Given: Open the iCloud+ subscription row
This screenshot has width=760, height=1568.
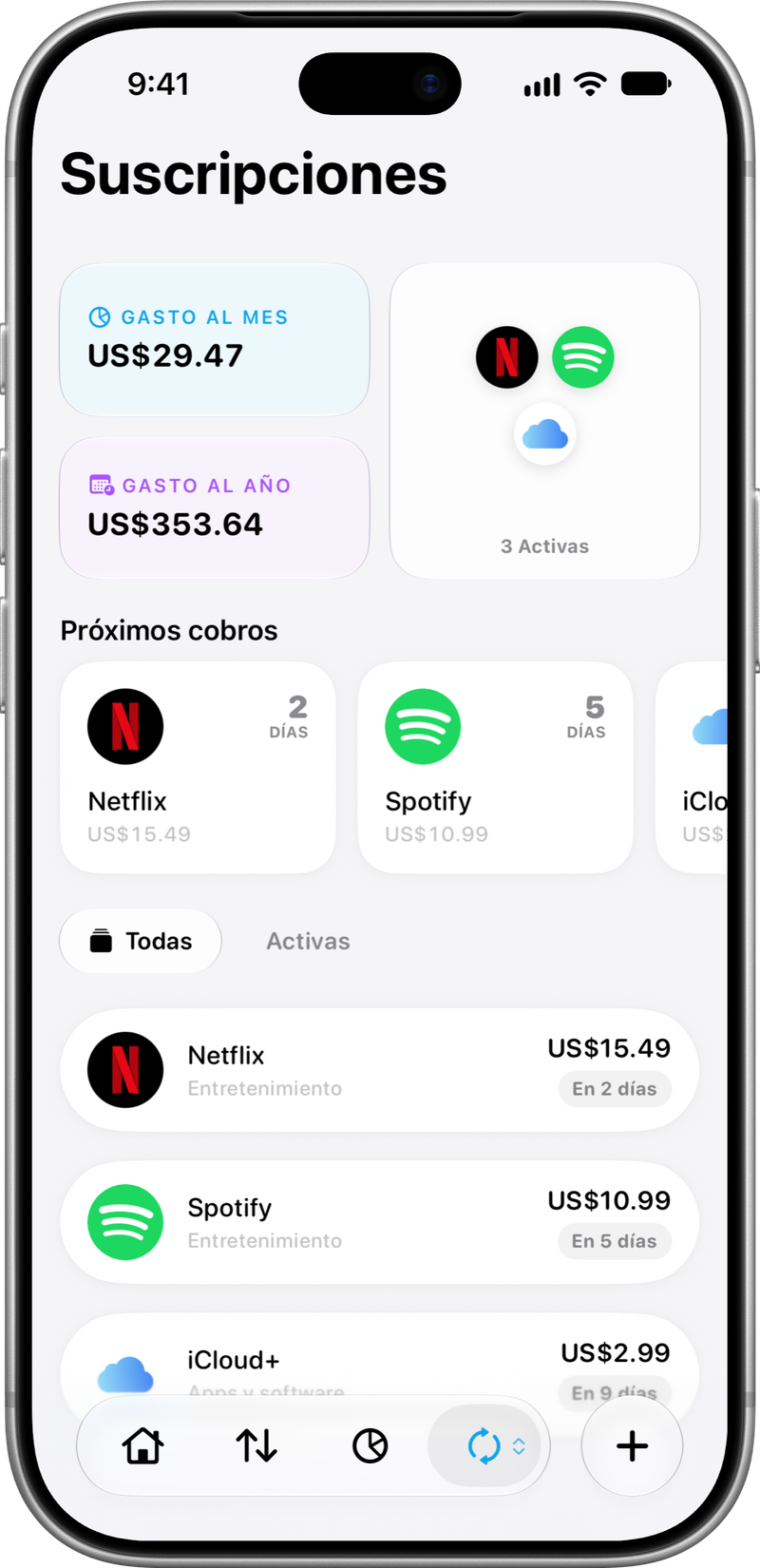Looking at the screenshot, I should pos(380,1368).
